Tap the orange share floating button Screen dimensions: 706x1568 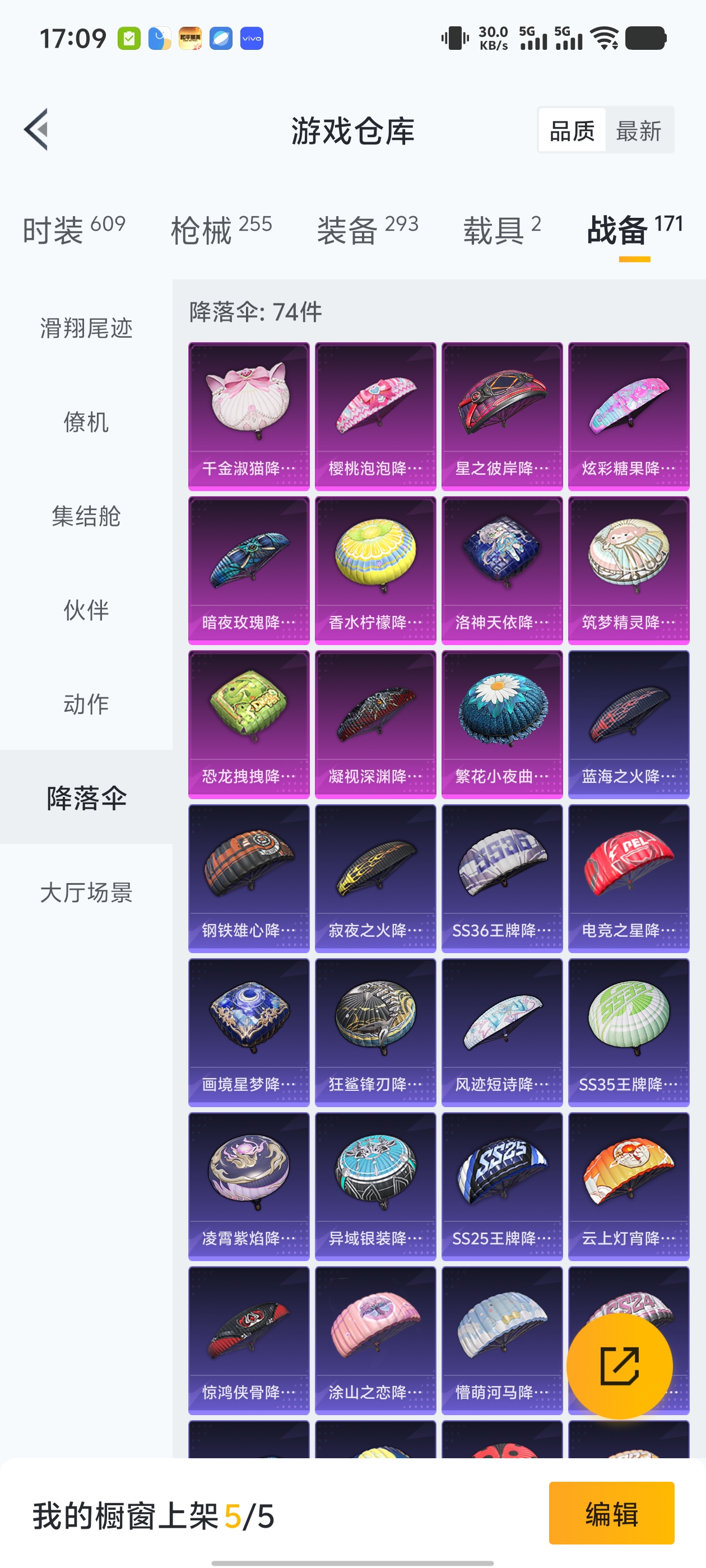(x=619, y=1366)
